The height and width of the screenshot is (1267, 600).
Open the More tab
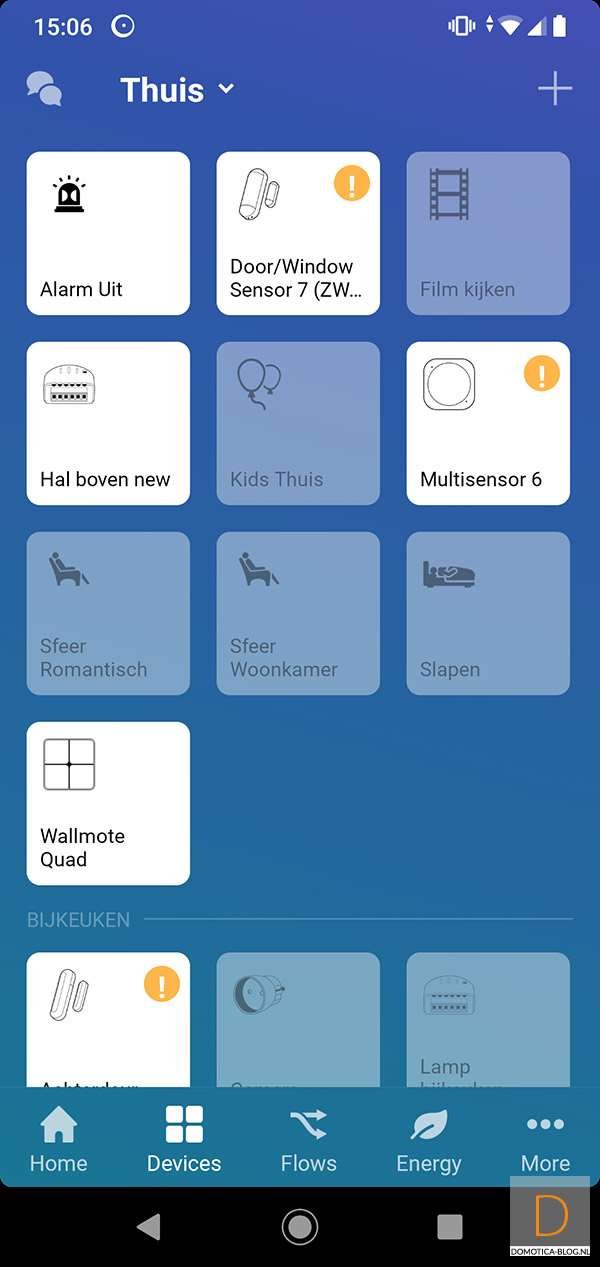pyautogui.click(x=545, y=1140)
